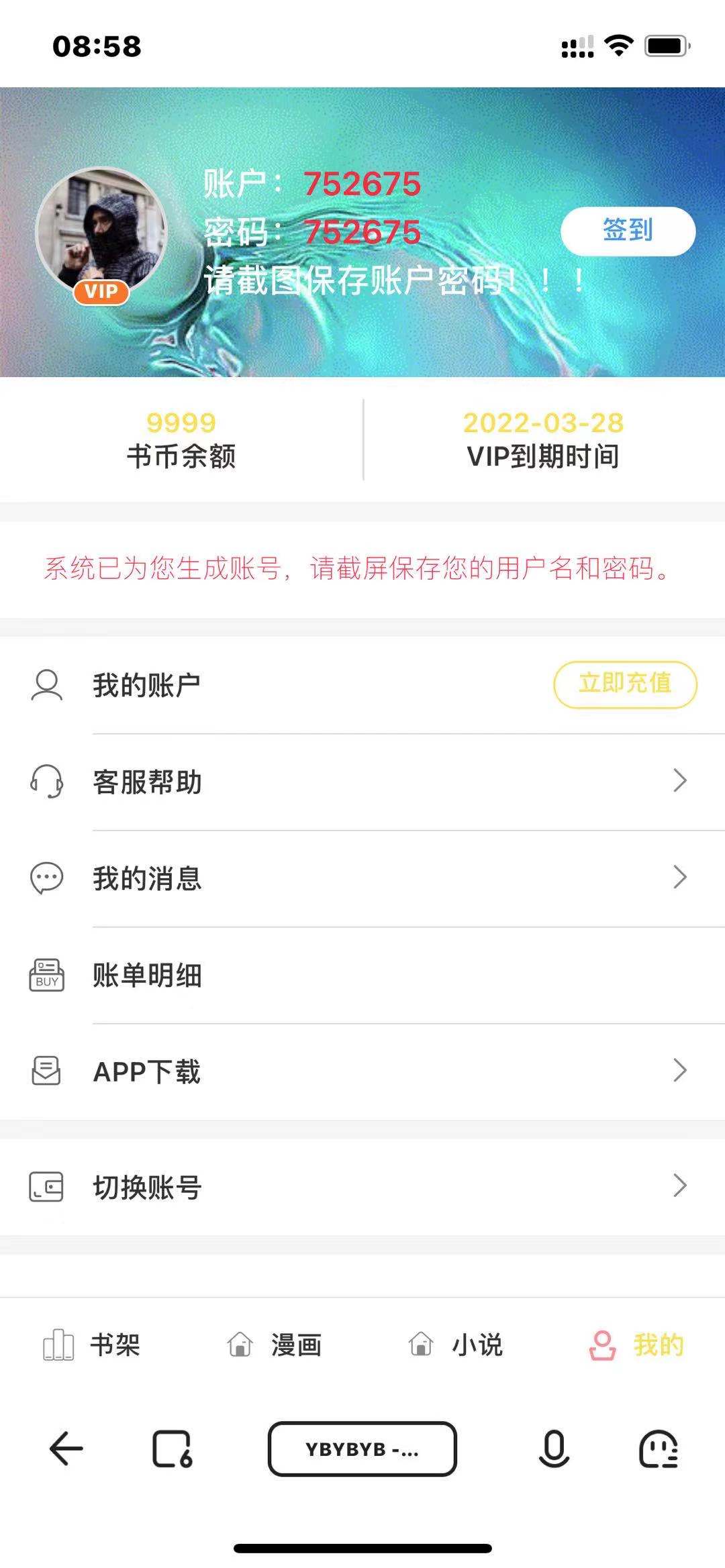Open the browser tabs switcher
Screen dimensions: 725x1568
click(x=172, y=1450)
